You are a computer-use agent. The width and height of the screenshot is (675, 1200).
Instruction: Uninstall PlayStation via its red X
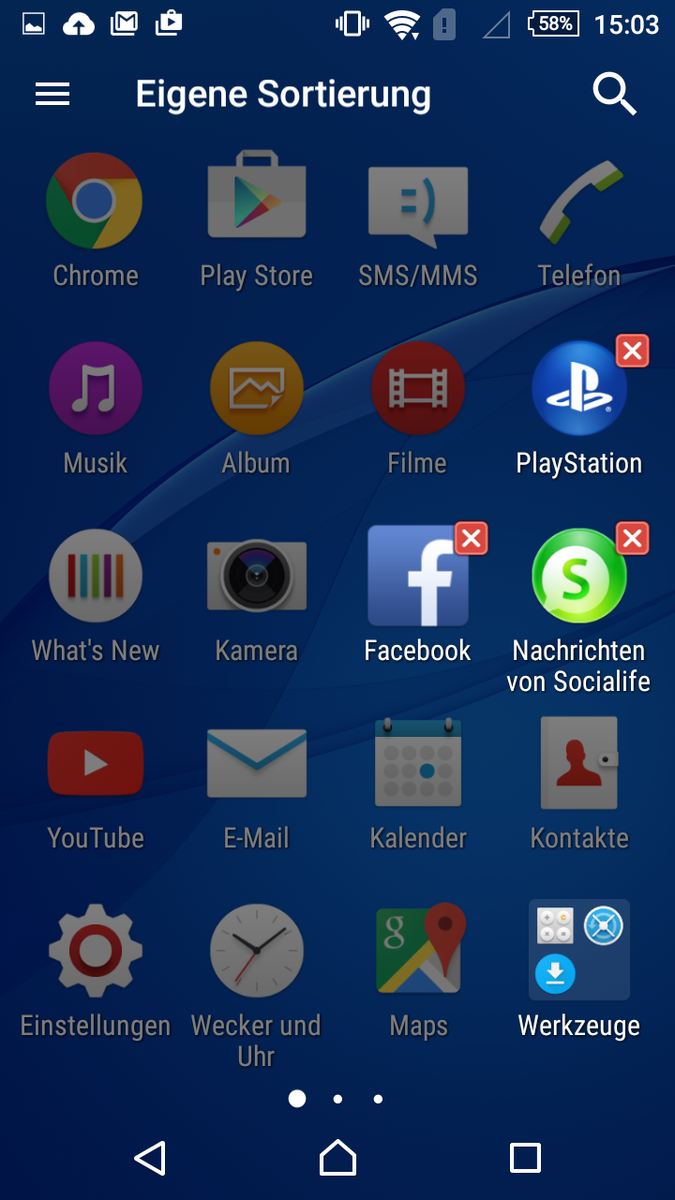[632, 351]
